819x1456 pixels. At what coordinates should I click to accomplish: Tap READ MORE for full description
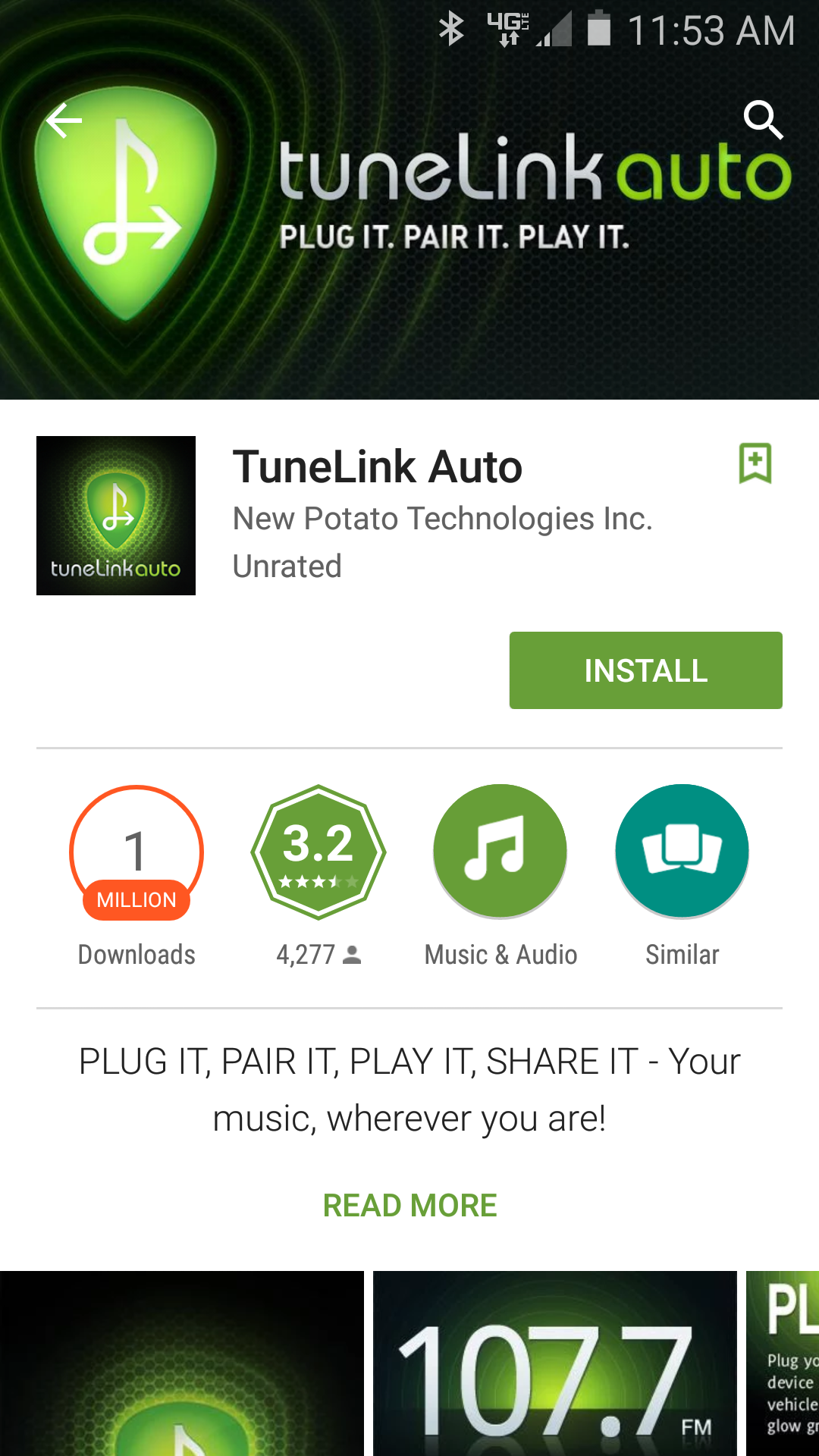409,1205
